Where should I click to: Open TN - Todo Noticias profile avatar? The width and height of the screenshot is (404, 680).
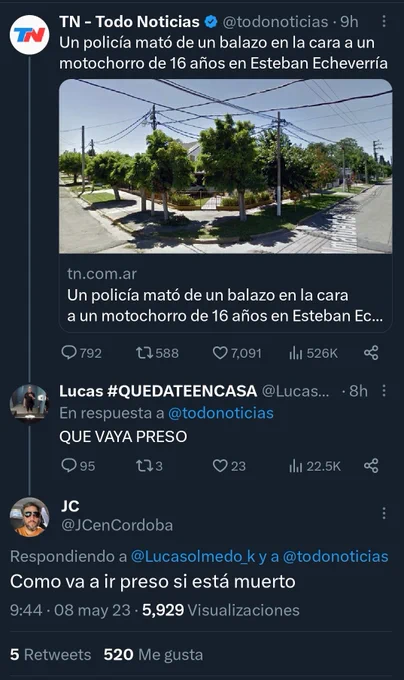pyautogui.click(x=29, y=35)
